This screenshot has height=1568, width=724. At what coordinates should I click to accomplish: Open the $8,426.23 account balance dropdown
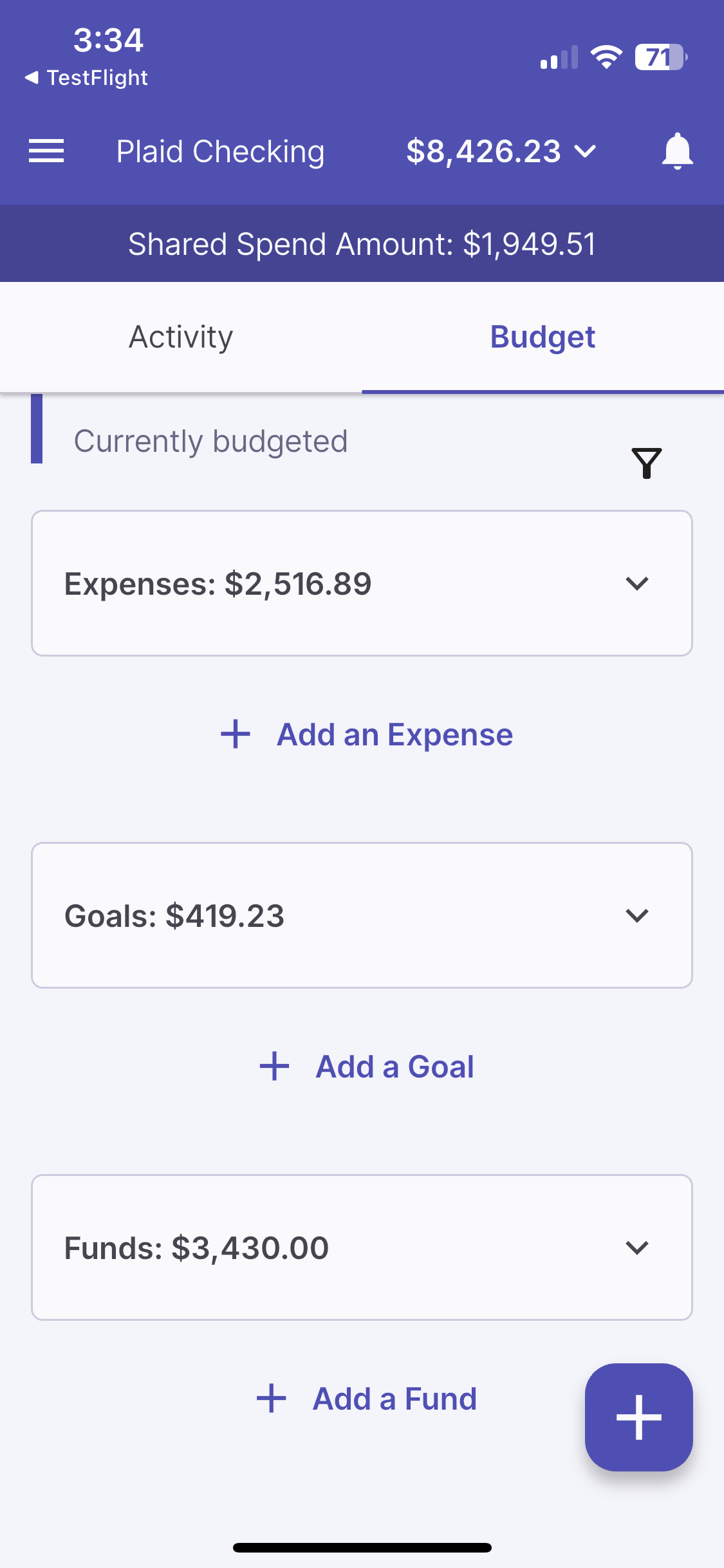pyautogui.click(x=501, y=151)
